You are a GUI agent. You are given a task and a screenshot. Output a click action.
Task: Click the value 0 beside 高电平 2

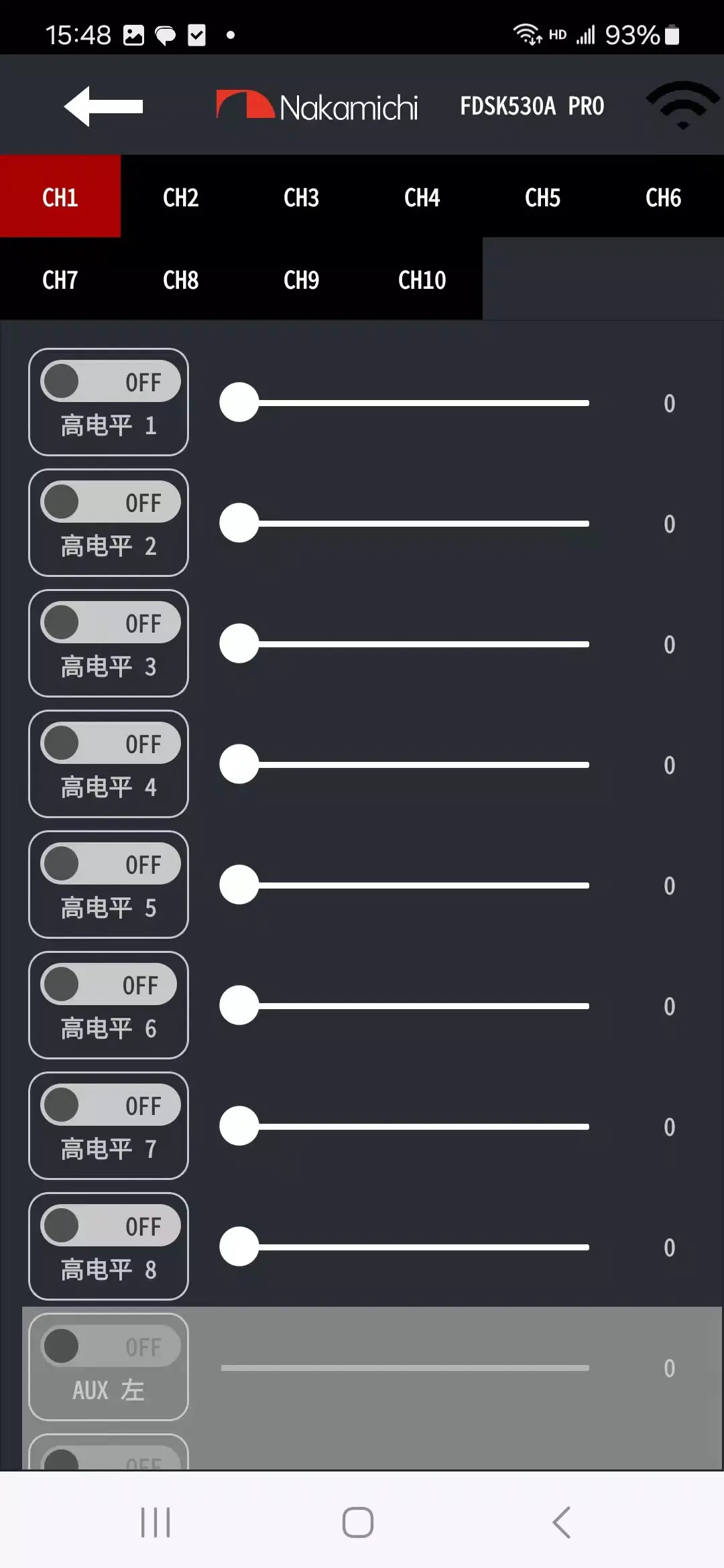668,524
